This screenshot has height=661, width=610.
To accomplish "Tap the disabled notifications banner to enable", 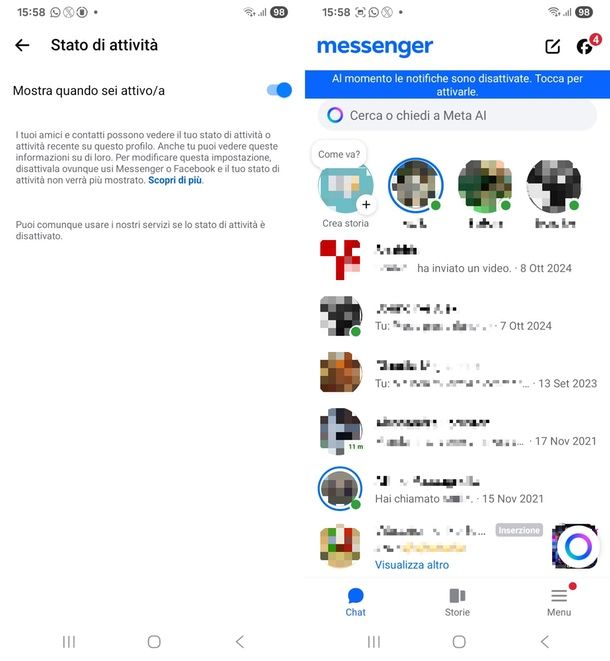I will 457,84.
